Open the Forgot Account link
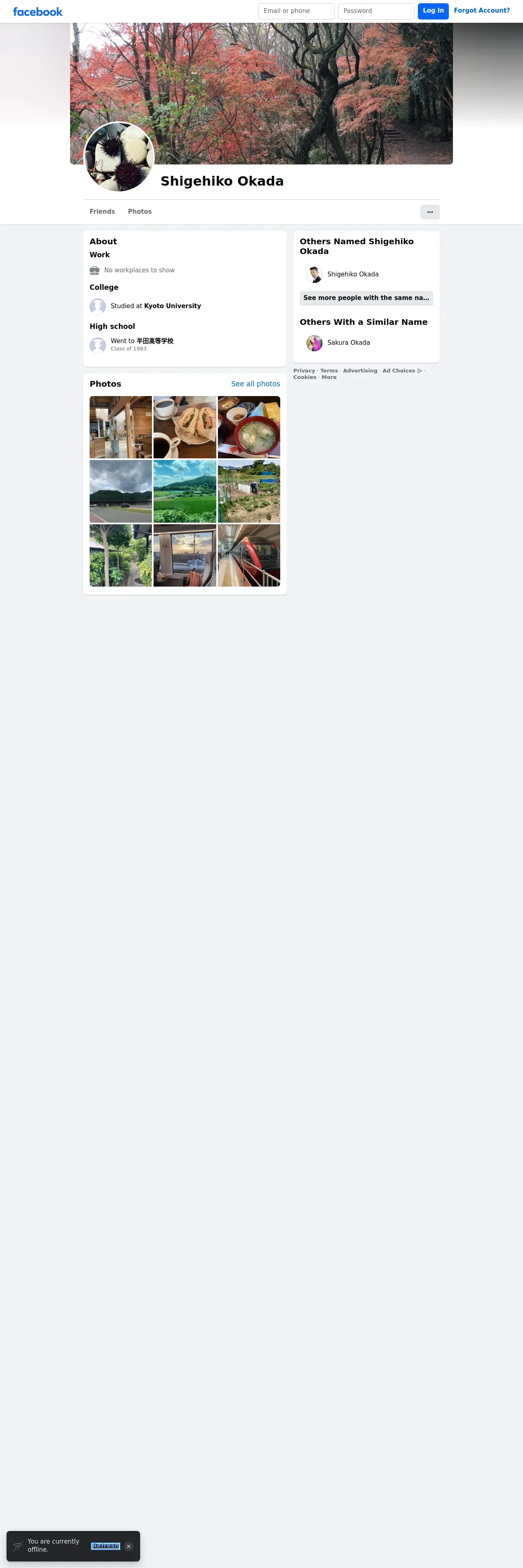This screenshot has height=1568, width=523. [x=481, y=10]
